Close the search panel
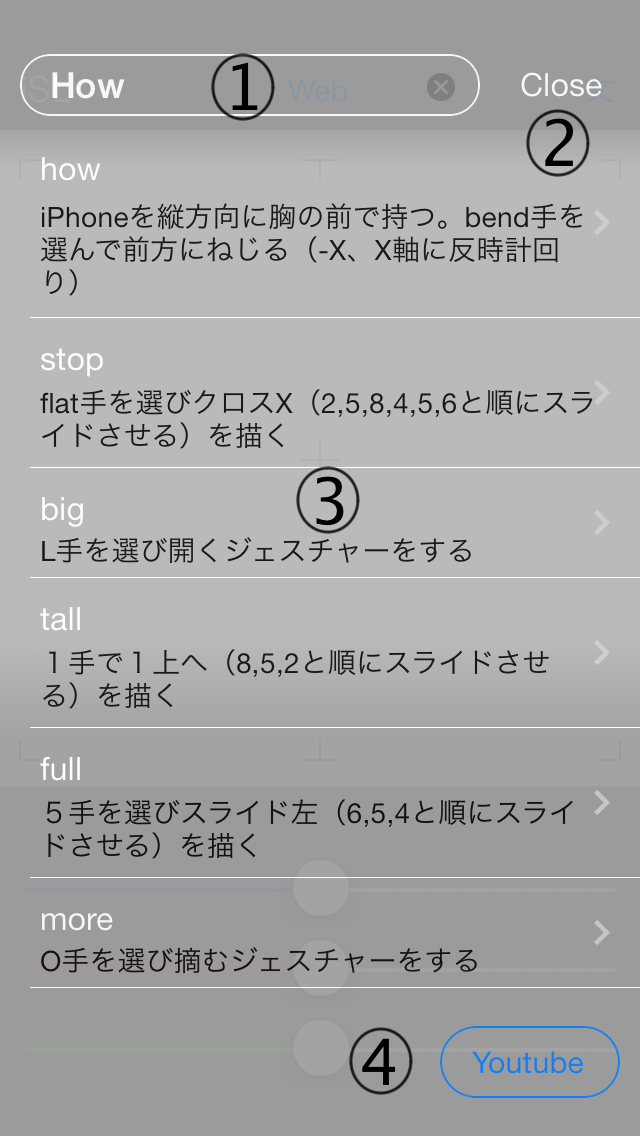 (561, 85)
